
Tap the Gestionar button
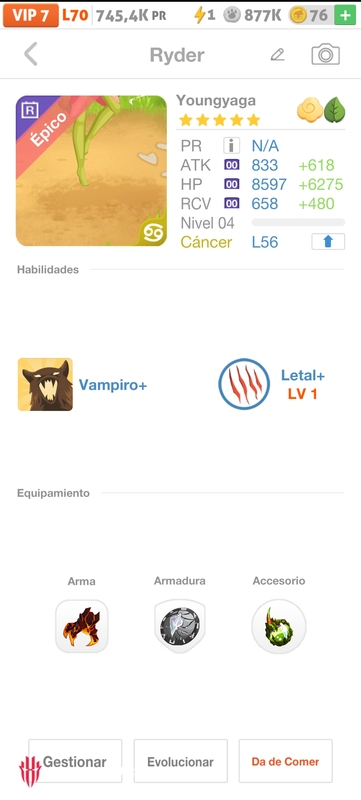(75, 761)
